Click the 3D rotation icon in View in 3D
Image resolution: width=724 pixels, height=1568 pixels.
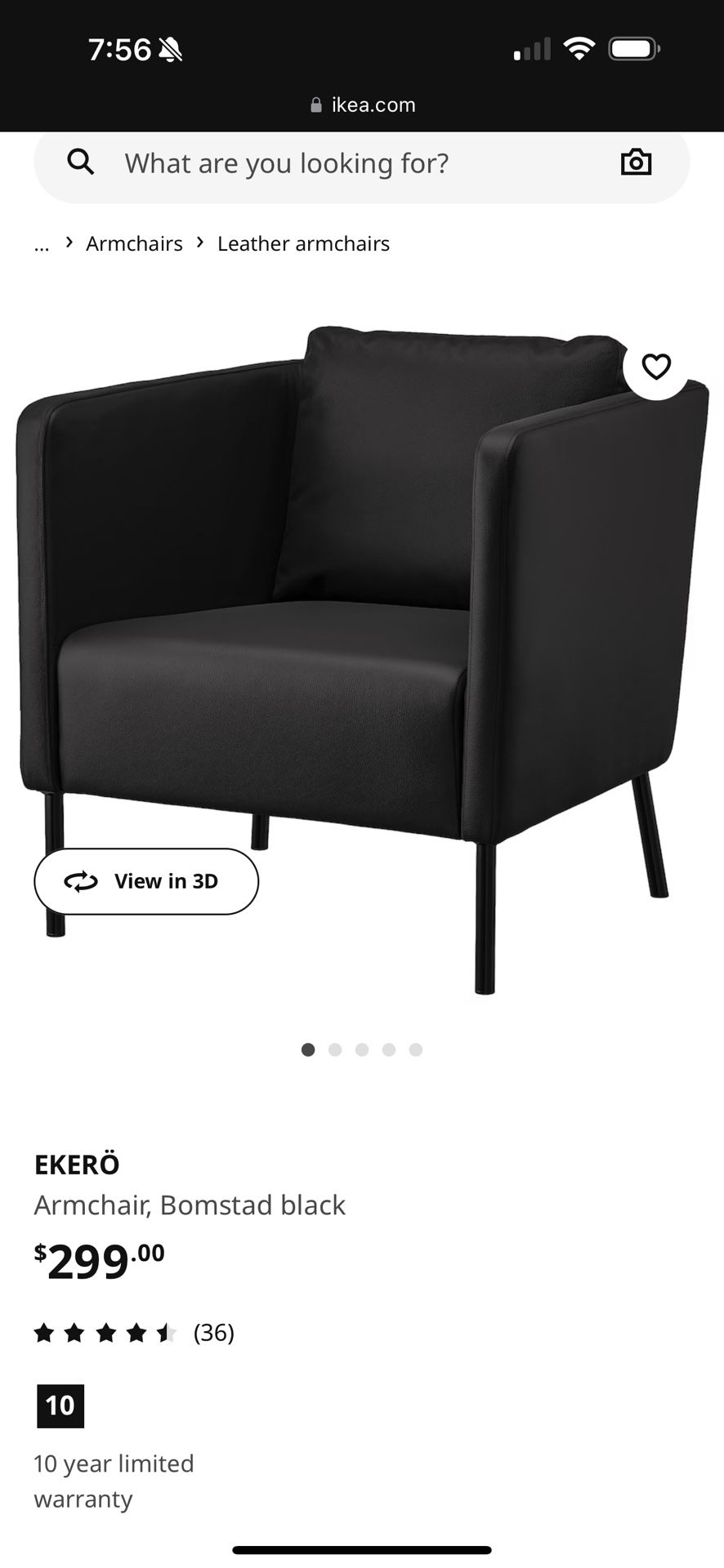pyautogui.click(x=79, y=881)
